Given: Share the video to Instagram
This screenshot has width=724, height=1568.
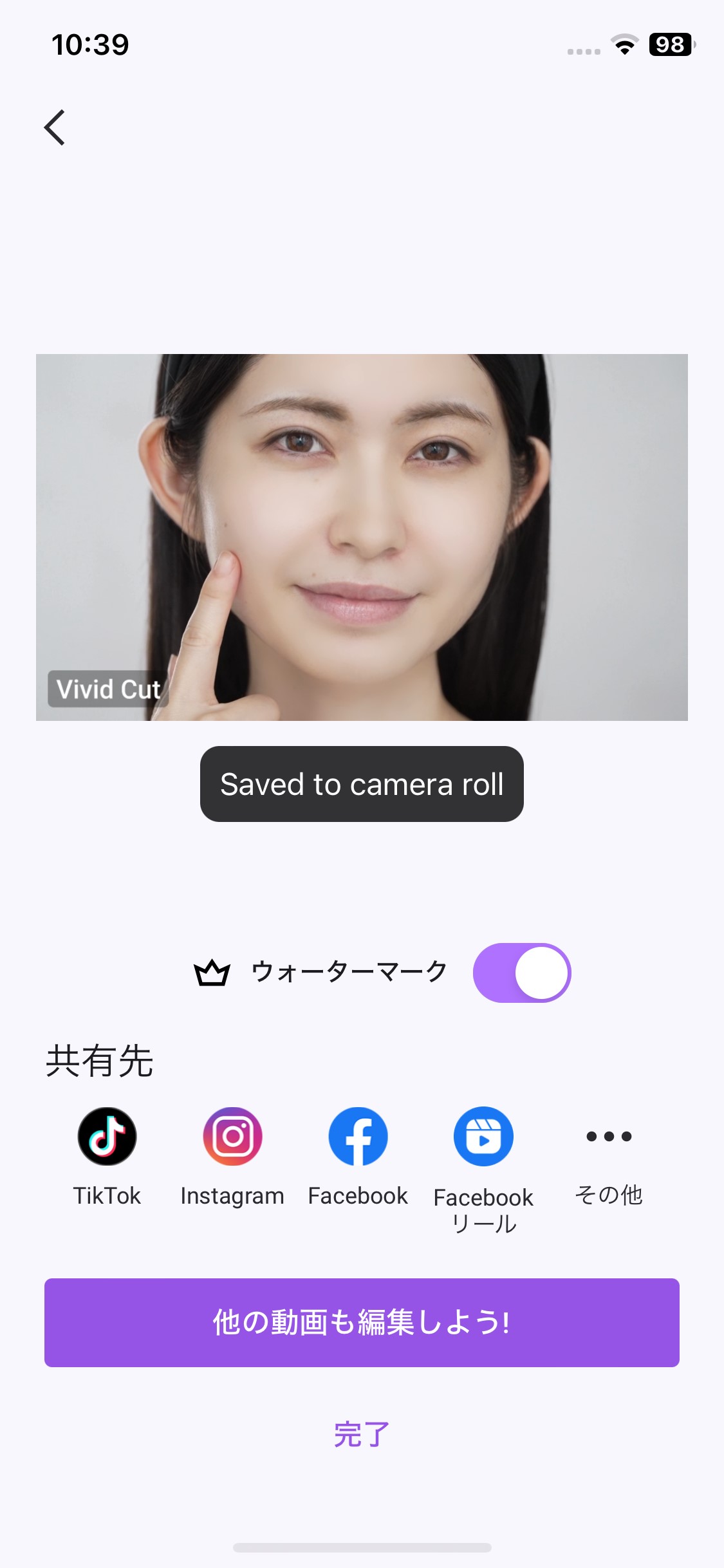Looking at the screenshot, I should pyautogui.click(x=232, y=1136).
